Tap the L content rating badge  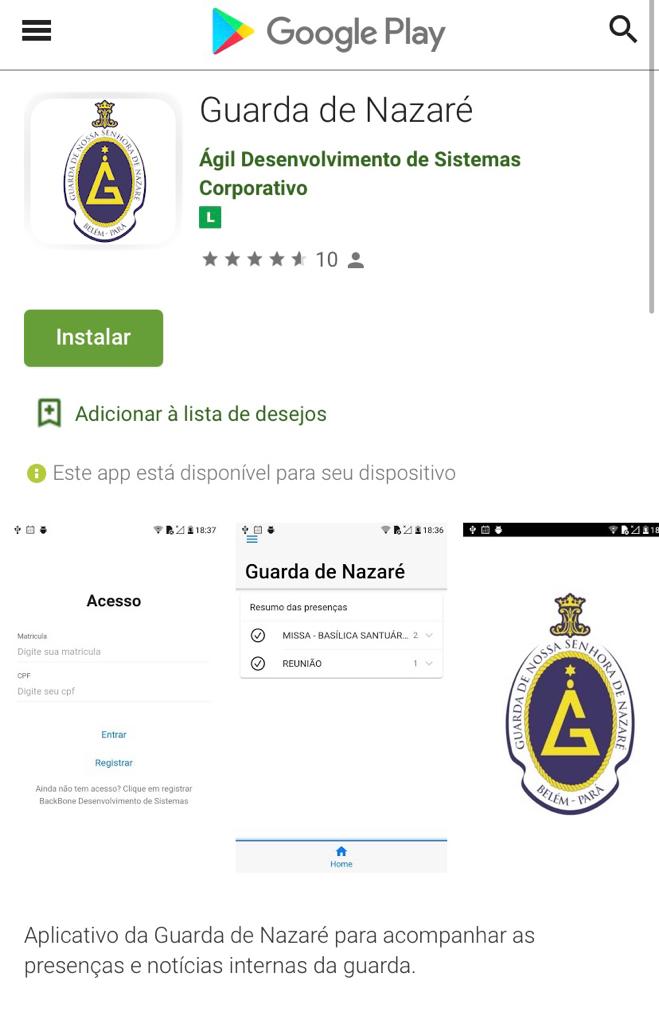(210, 217)
